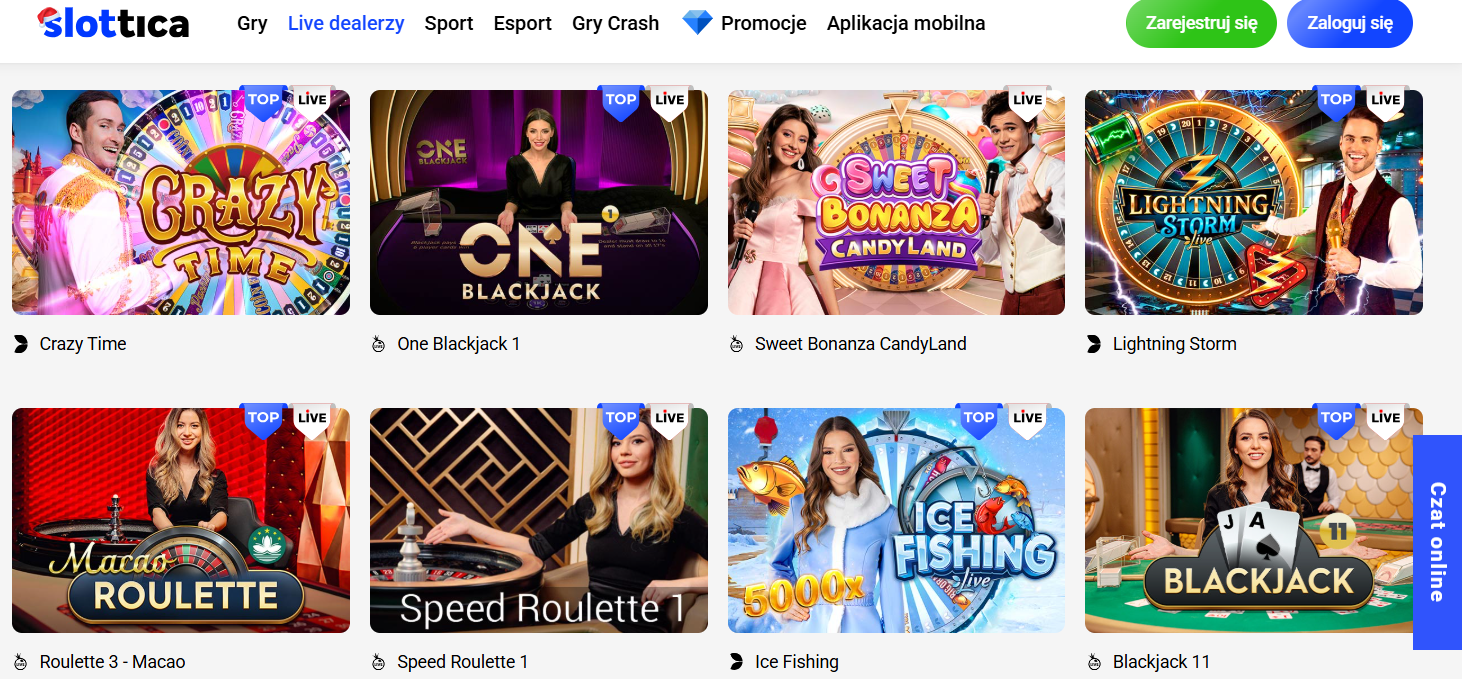View the Promocje page
The image size is (1462, 679).
pos(763,23)
